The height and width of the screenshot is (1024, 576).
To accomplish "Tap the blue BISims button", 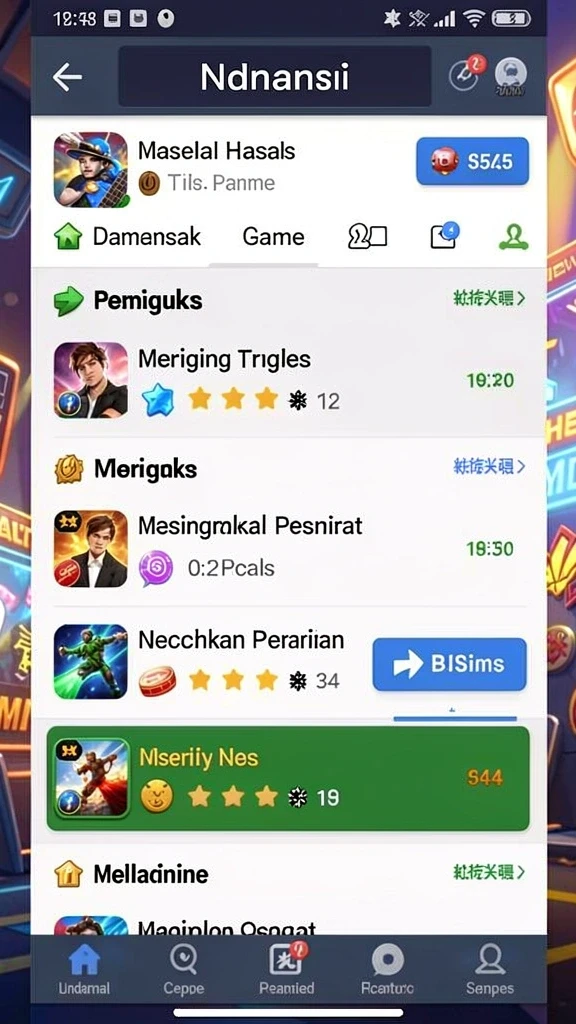I will [449, 664].
